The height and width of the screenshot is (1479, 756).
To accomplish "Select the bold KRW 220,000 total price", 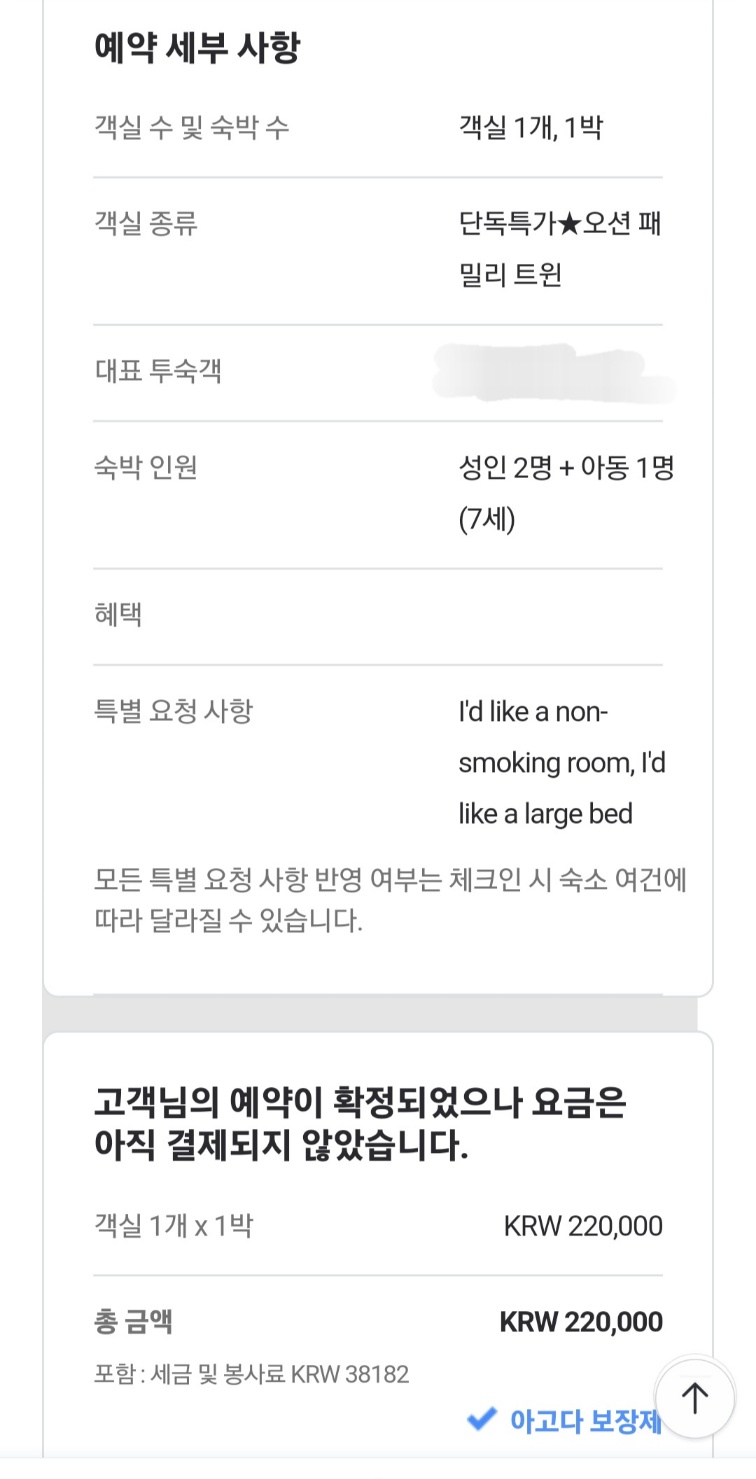I will coord(582,1321).
